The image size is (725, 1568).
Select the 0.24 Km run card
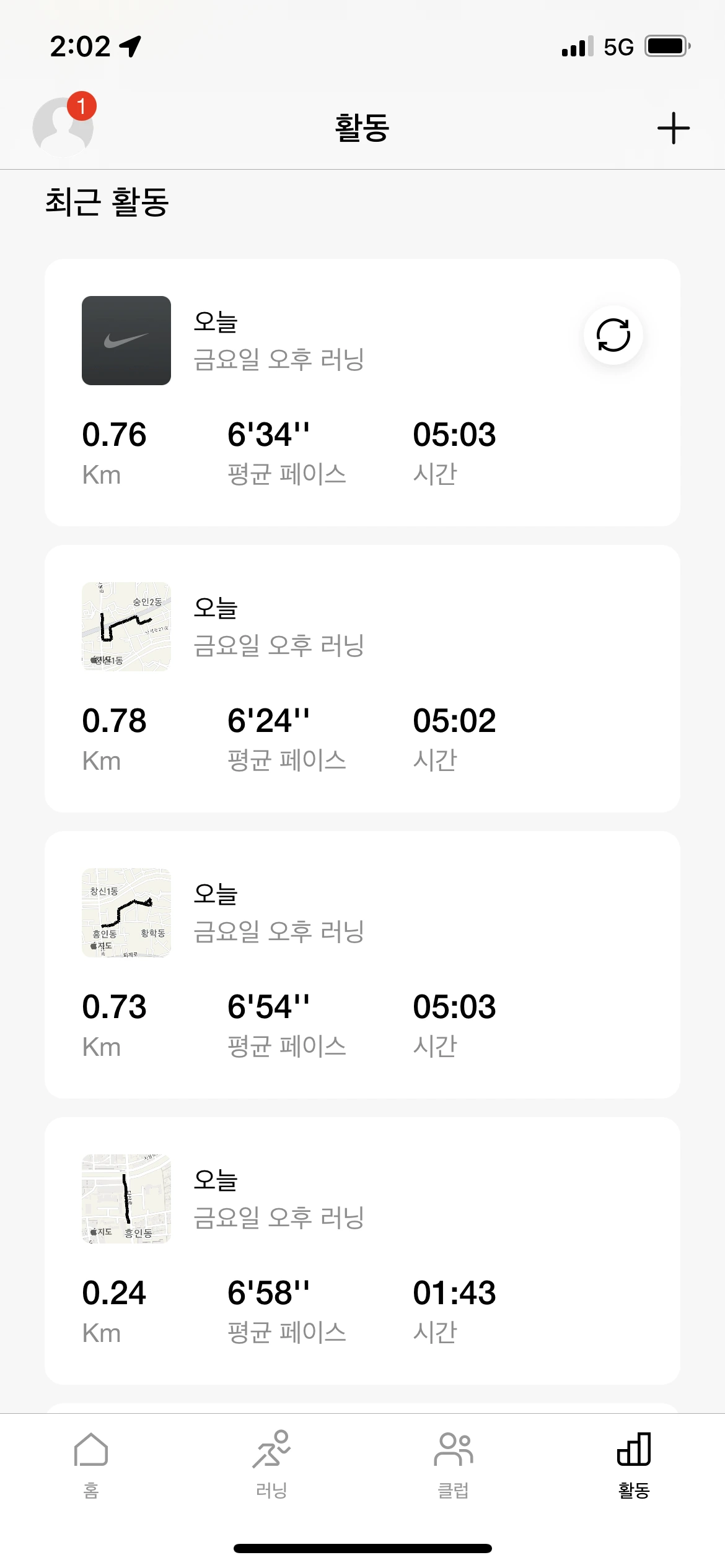(x=362, y=1250)
